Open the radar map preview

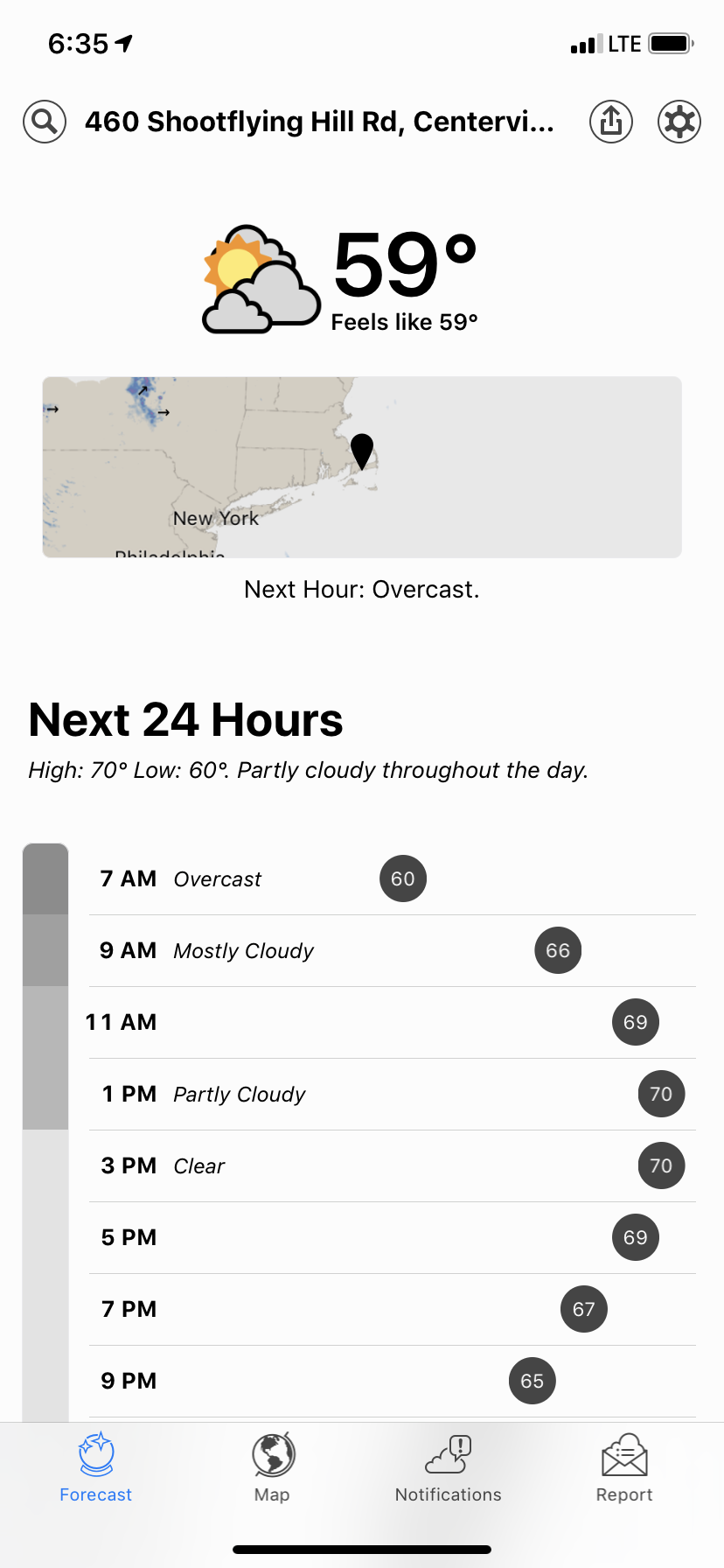coord(362,467)
